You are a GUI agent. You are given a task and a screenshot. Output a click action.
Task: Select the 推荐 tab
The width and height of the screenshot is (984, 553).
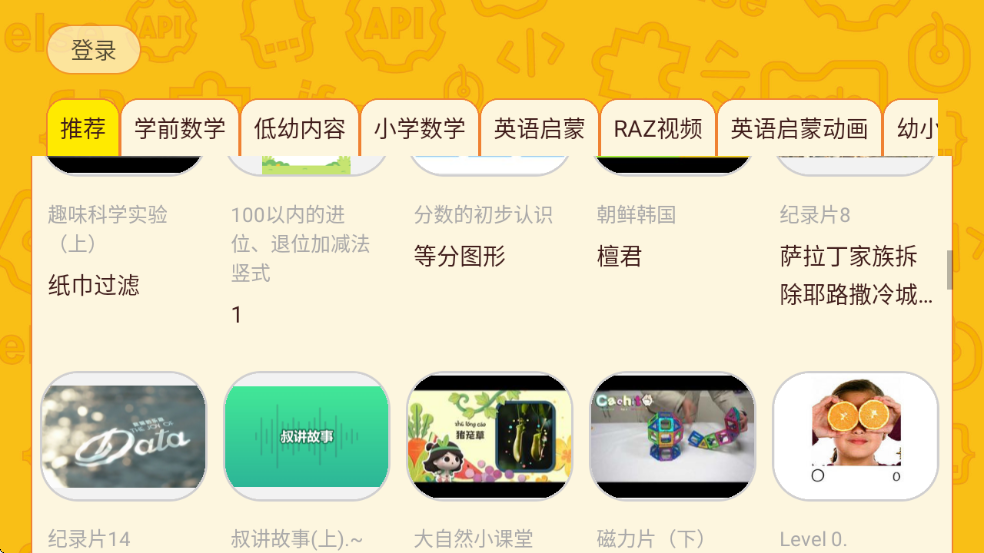(x=83, y=129)
